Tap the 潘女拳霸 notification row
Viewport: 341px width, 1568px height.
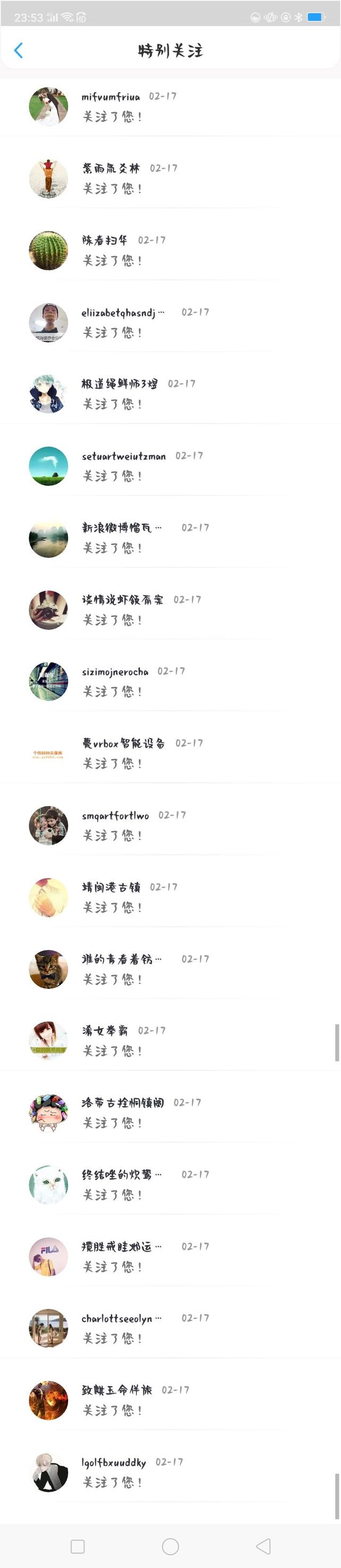[x=170, y=1040]
